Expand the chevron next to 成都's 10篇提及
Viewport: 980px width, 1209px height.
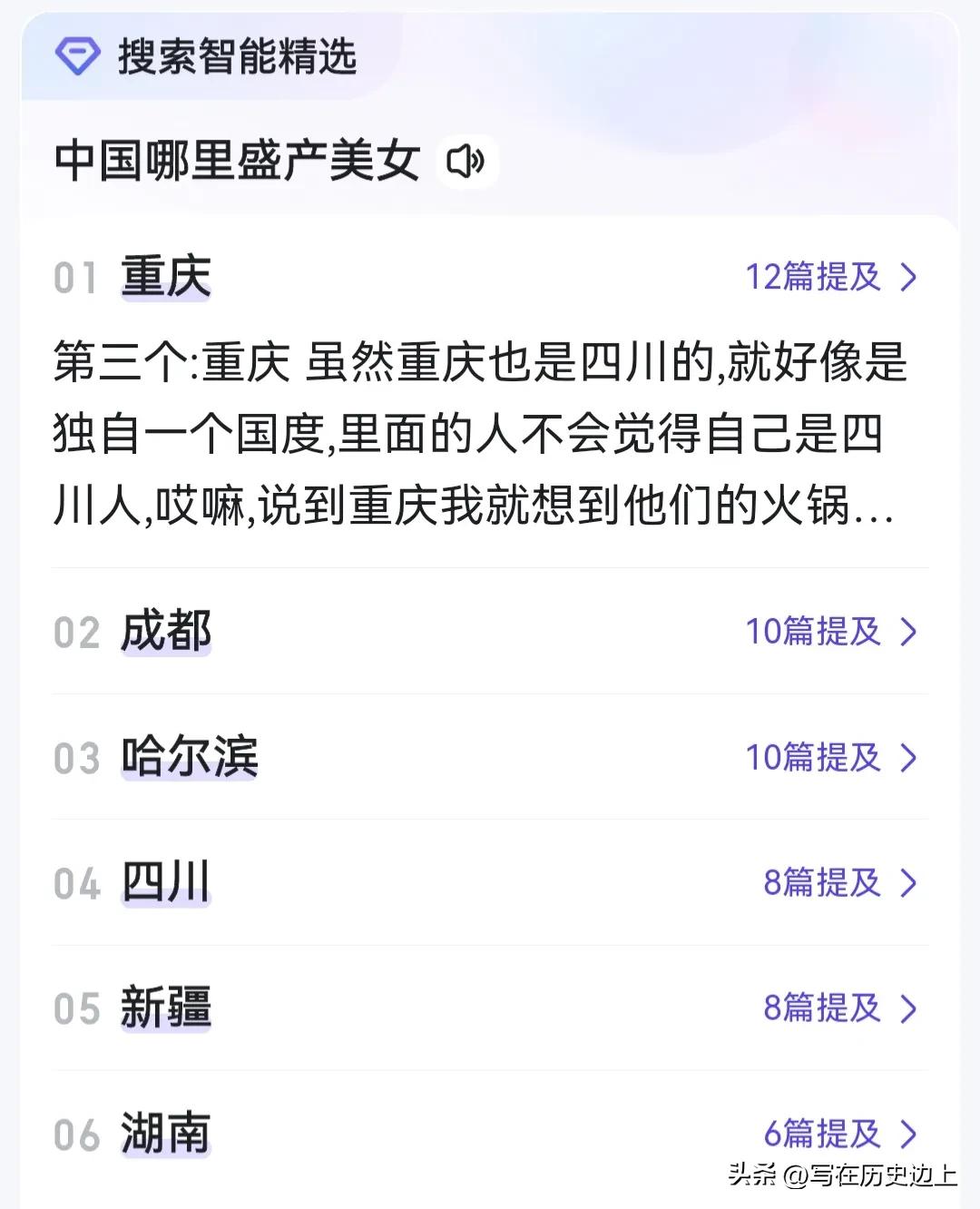click(909, 634)
